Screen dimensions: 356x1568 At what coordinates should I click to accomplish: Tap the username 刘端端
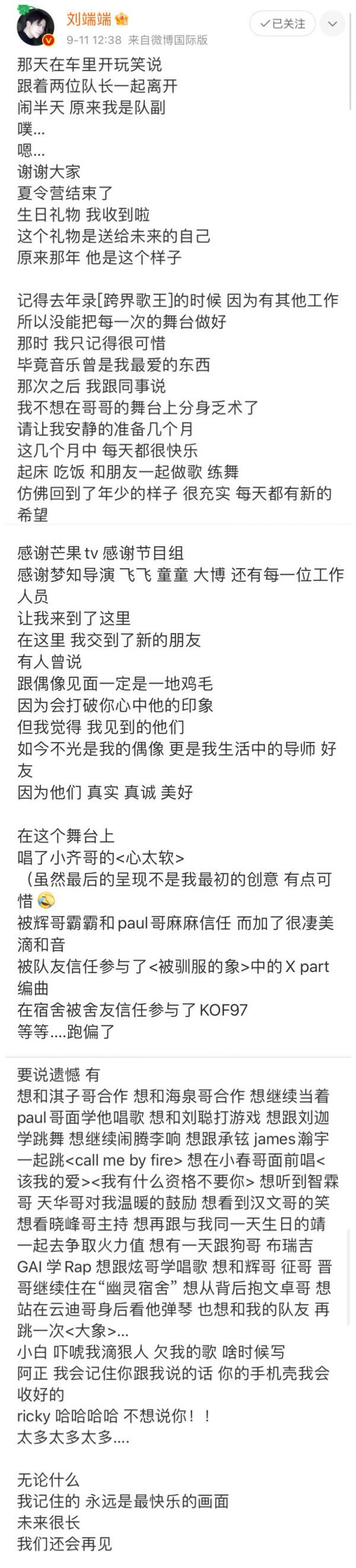point(89,19)
